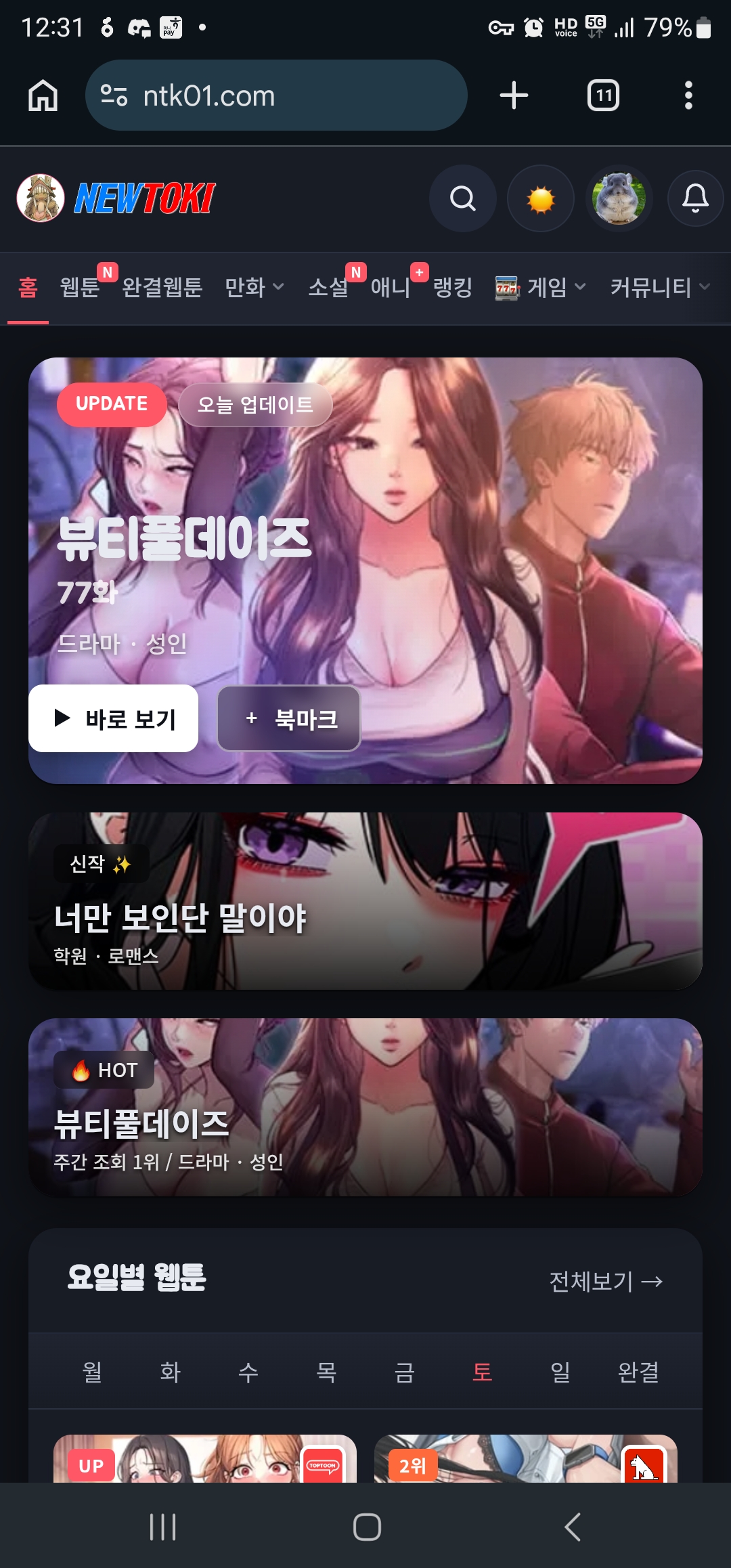The height and width of the screenshot is (1568, 731).
Task: Switch to the 웹툰 tab
Action: click(80, 287)
